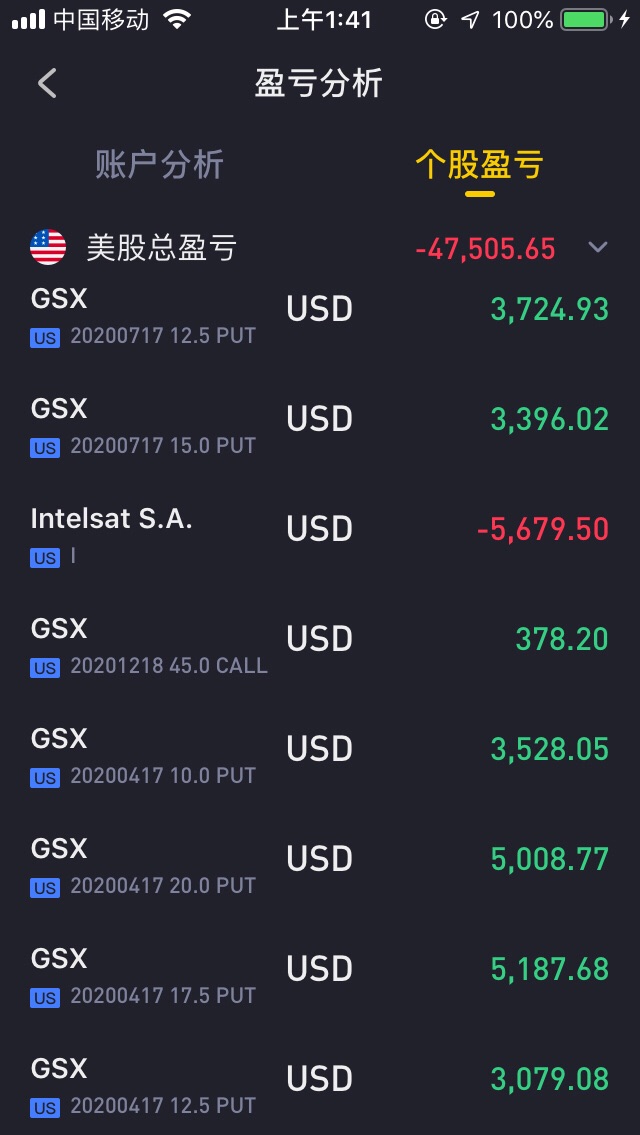Open GSX 20200417 12.5 PUT row
Screen dimensions: 640x1135
(x=320, y=1084)
